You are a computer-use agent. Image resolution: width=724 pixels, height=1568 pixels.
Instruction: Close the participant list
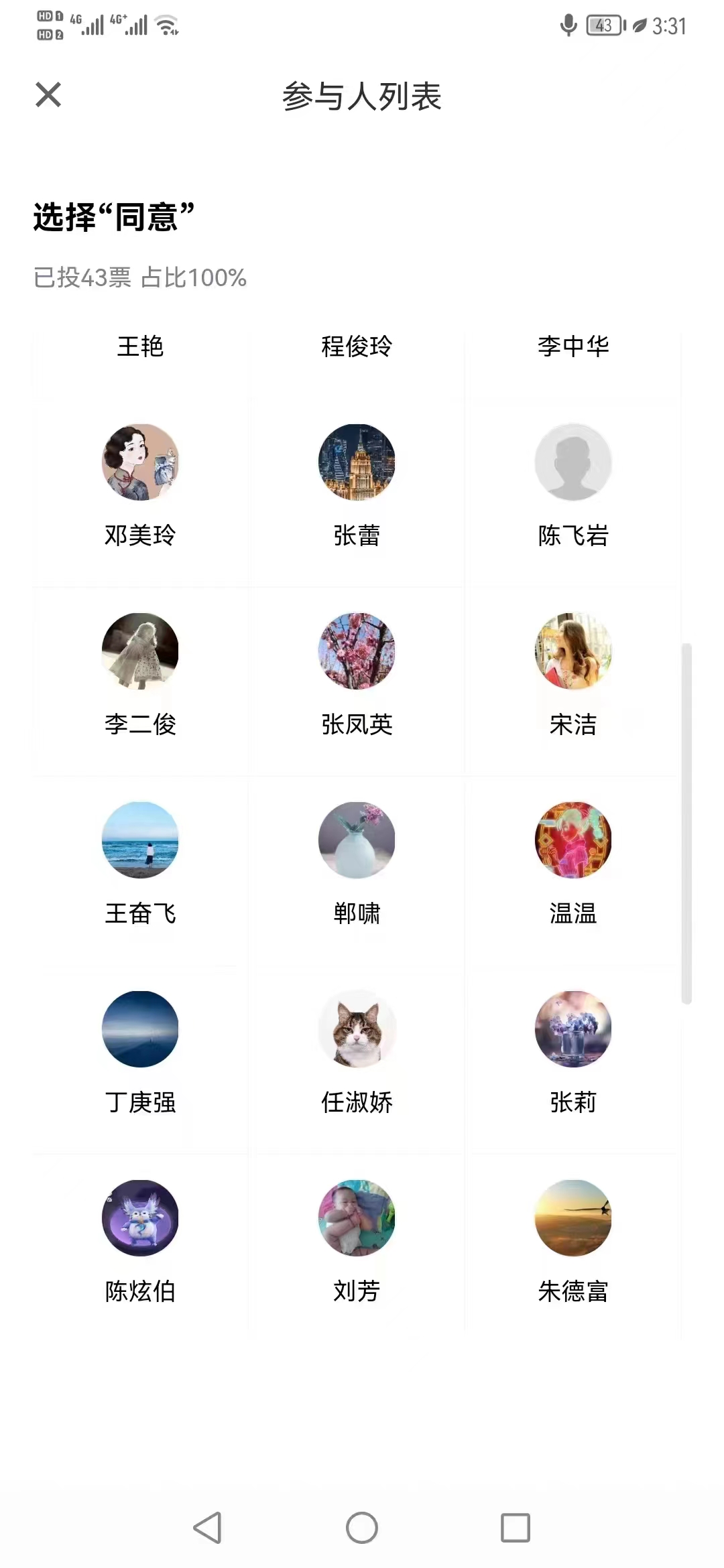click(48, 94)
